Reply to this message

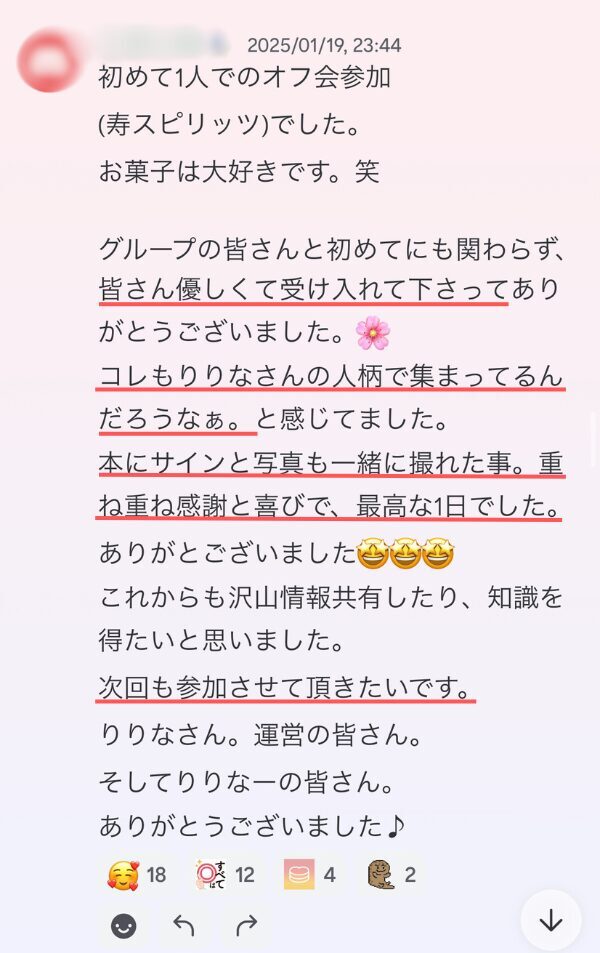coord(184,926)
